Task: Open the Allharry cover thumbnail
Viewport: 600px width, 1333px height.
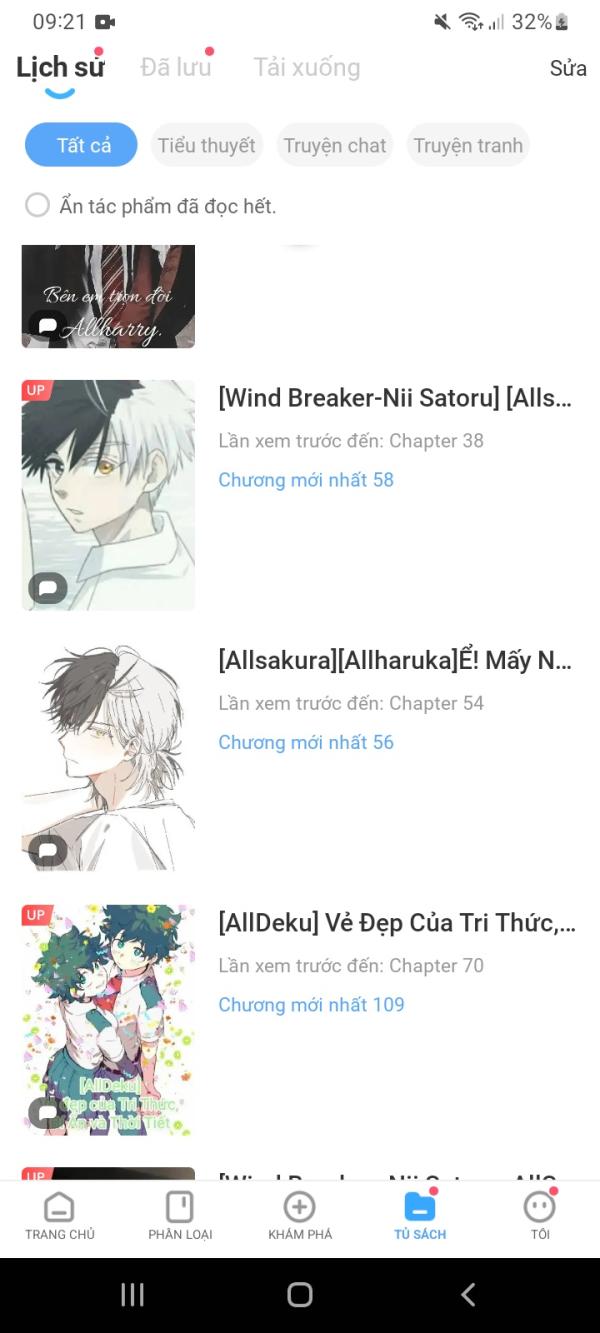Action: [x=108, y=296]
